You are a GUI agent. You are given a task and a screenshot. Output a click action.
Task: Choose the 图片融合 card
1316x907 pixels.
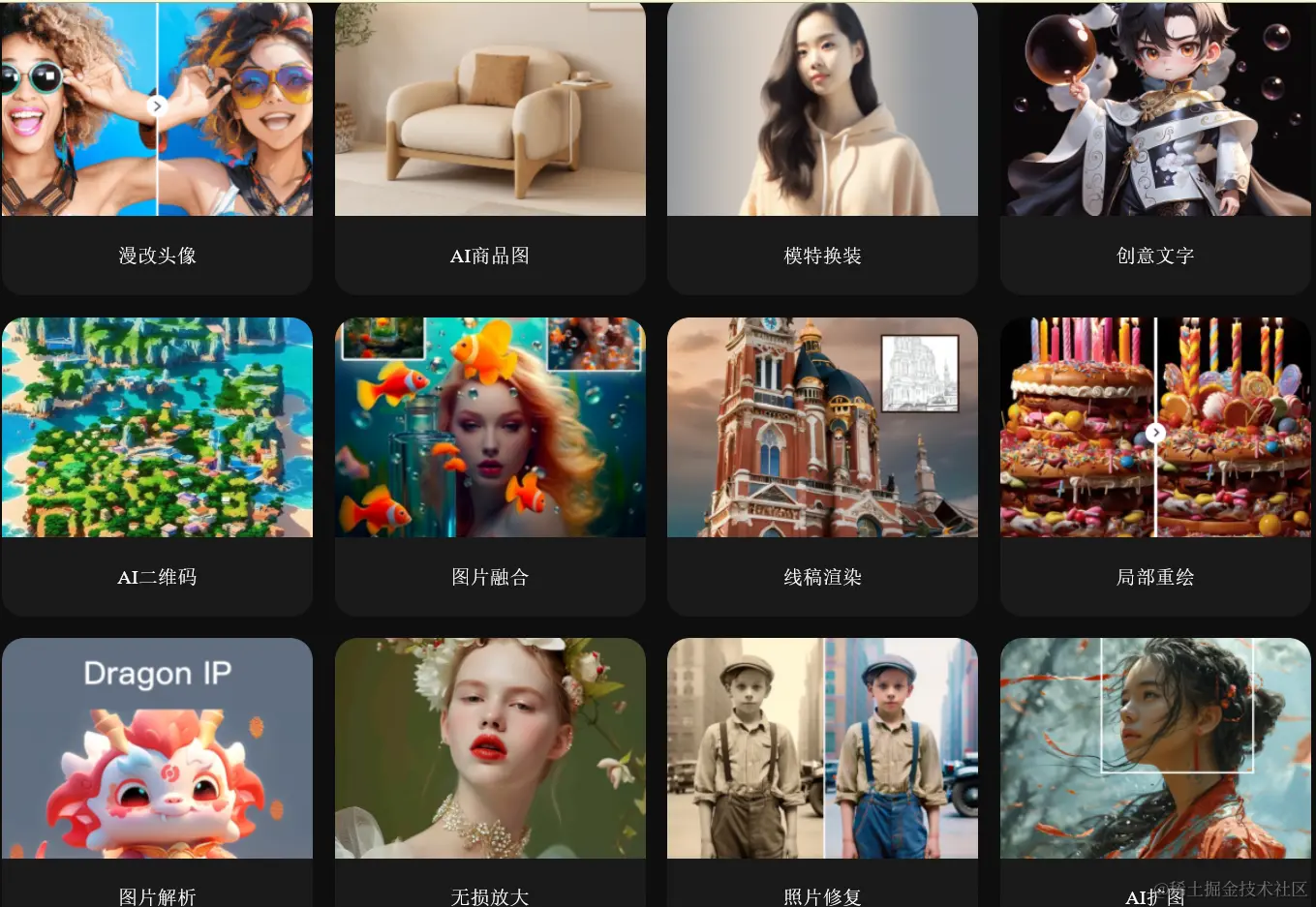coord(490,465)
